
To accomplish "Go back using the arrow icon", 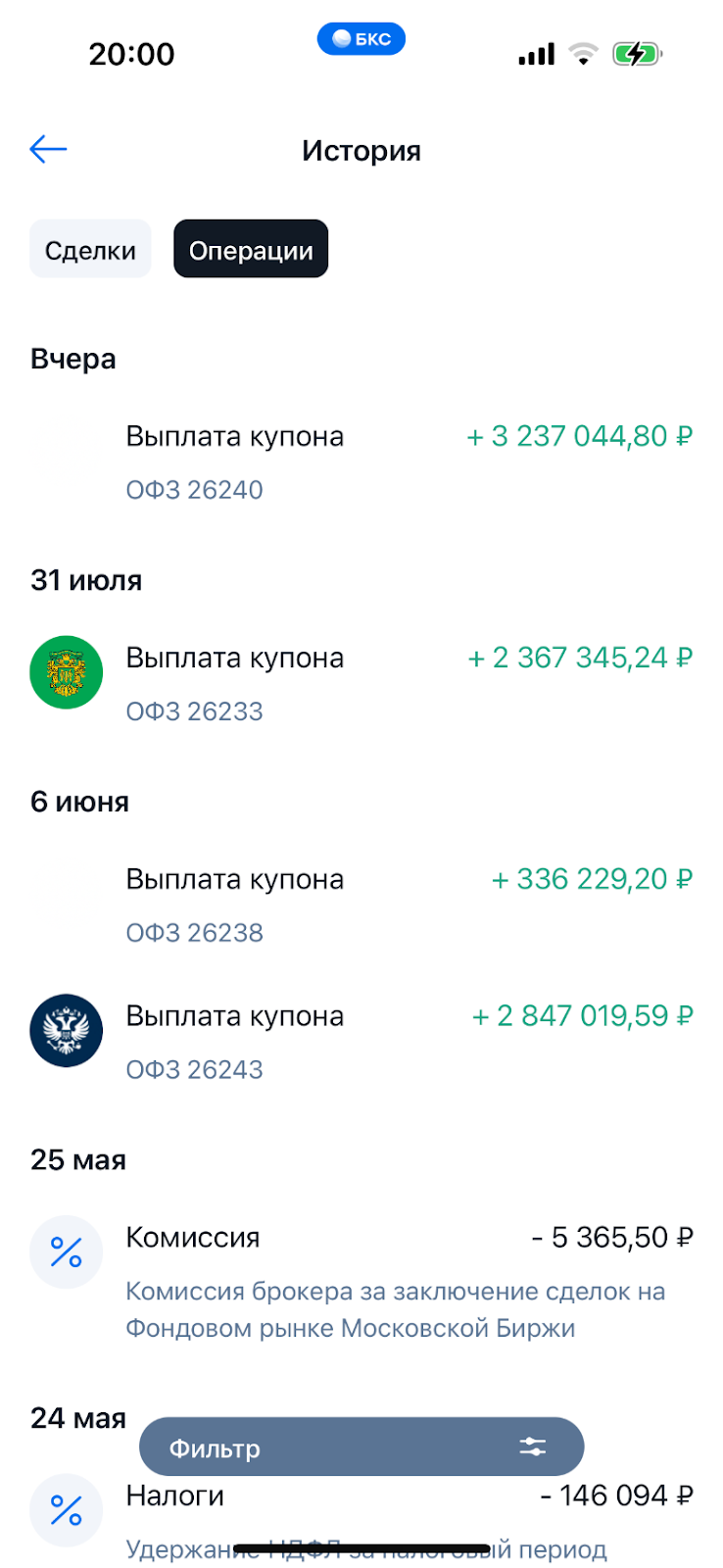I will point(48,150).
